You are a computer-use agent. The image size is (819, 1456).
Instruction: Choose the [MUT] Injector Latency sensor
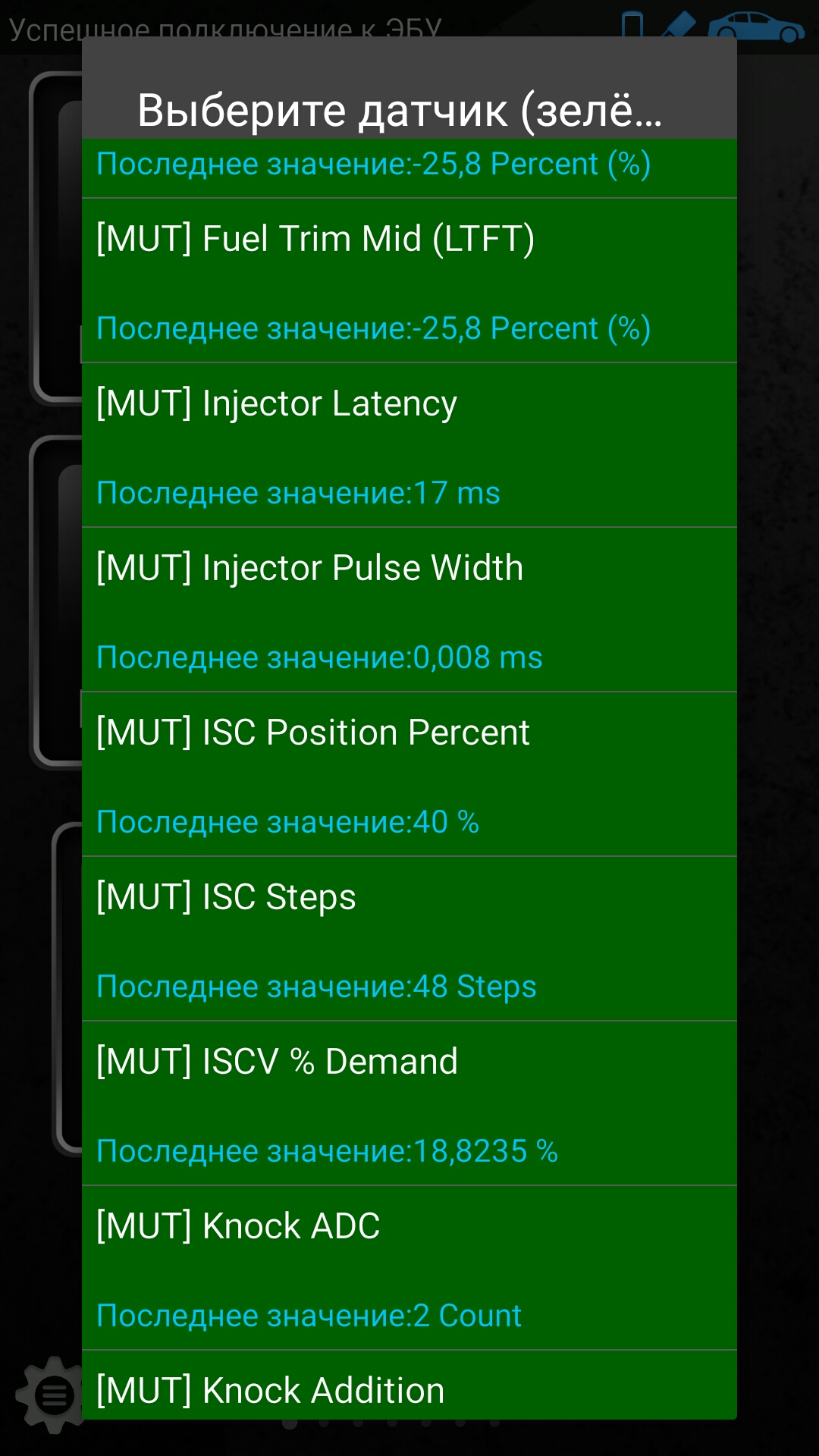tap(409, 445)
